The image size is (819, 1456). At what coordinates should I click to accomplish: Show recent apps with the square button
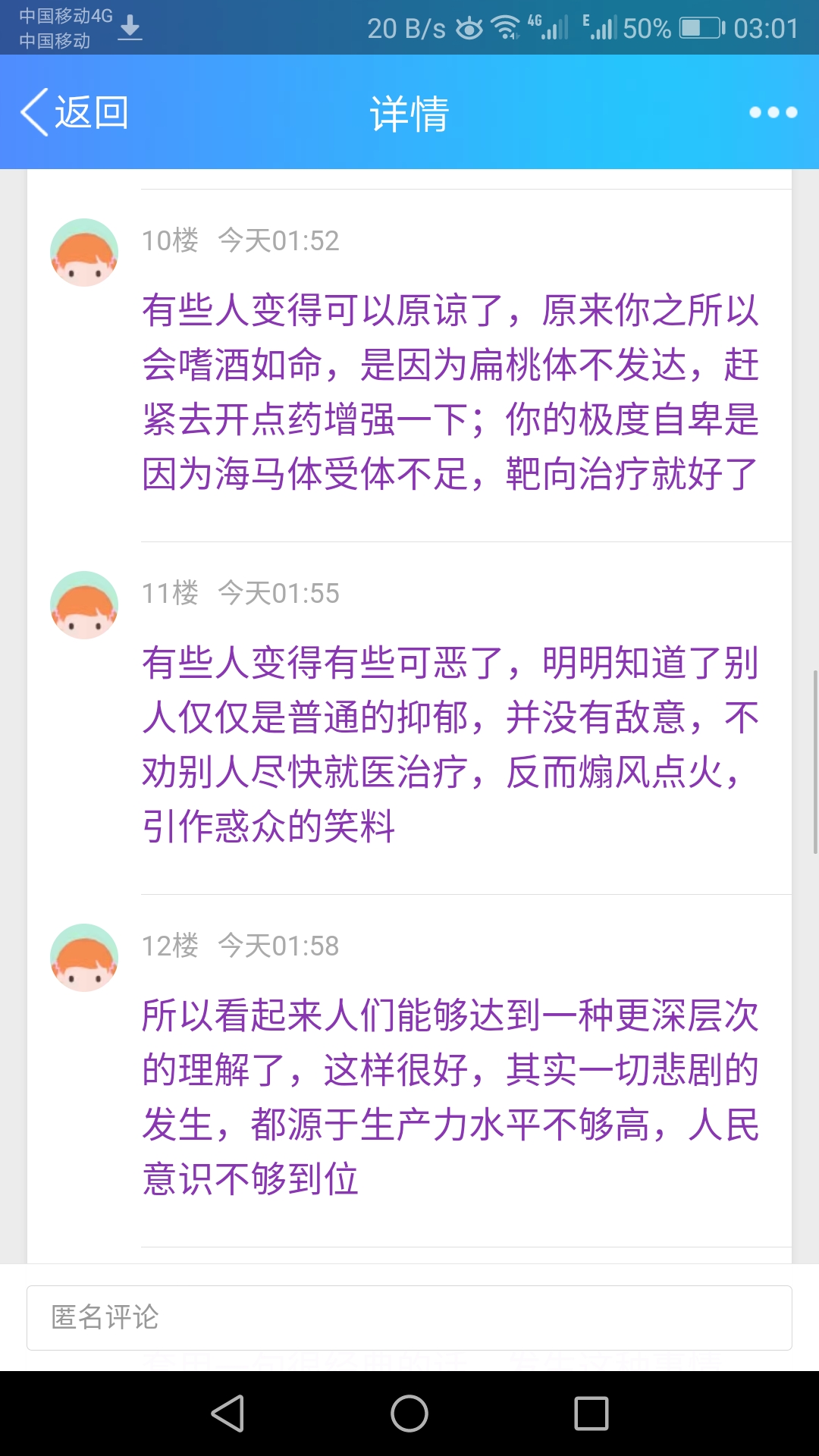pyautogui.click(x=591, y=1414)
